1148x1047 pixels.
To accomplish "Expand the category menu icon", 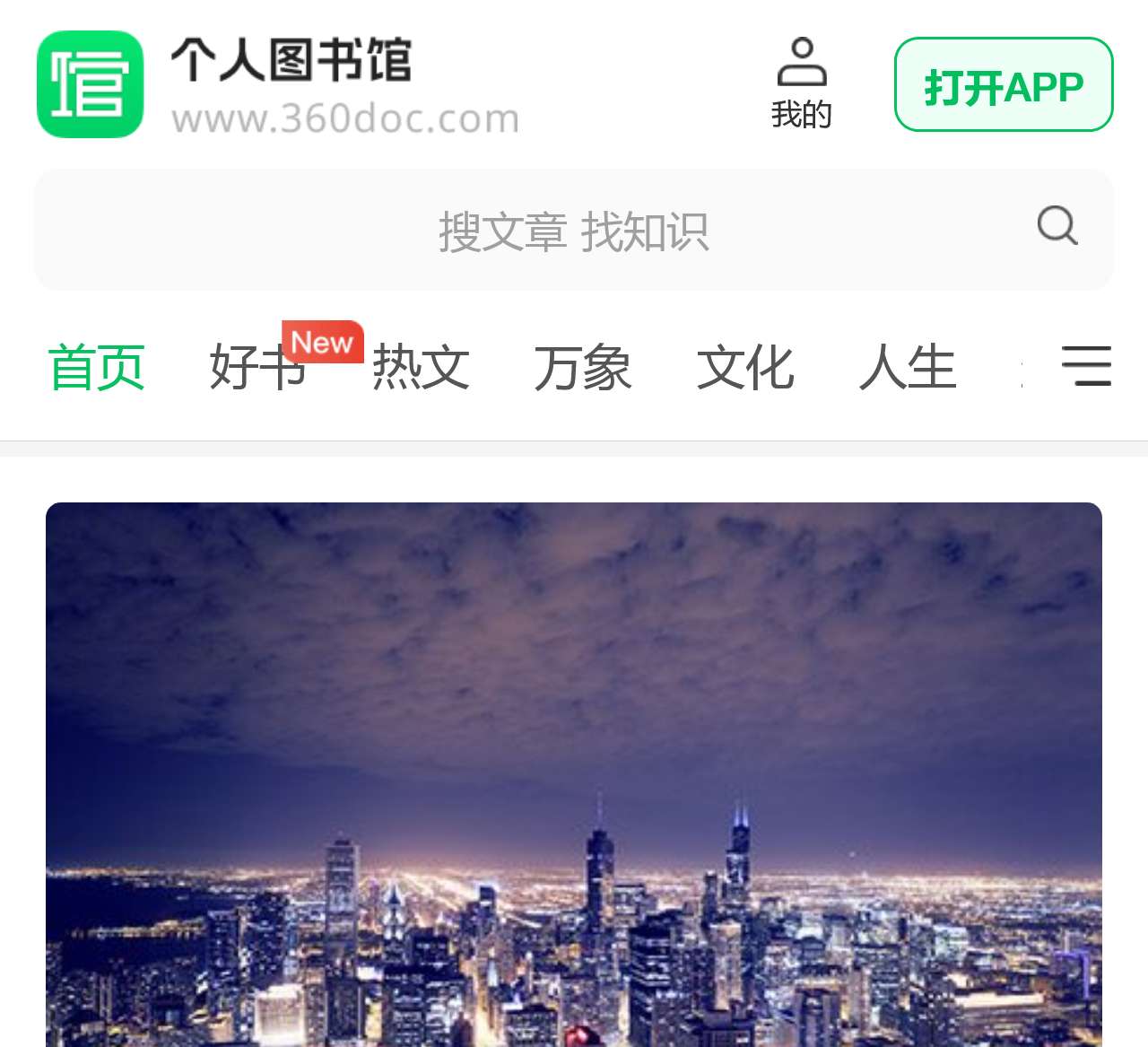I will (1085, 366).
